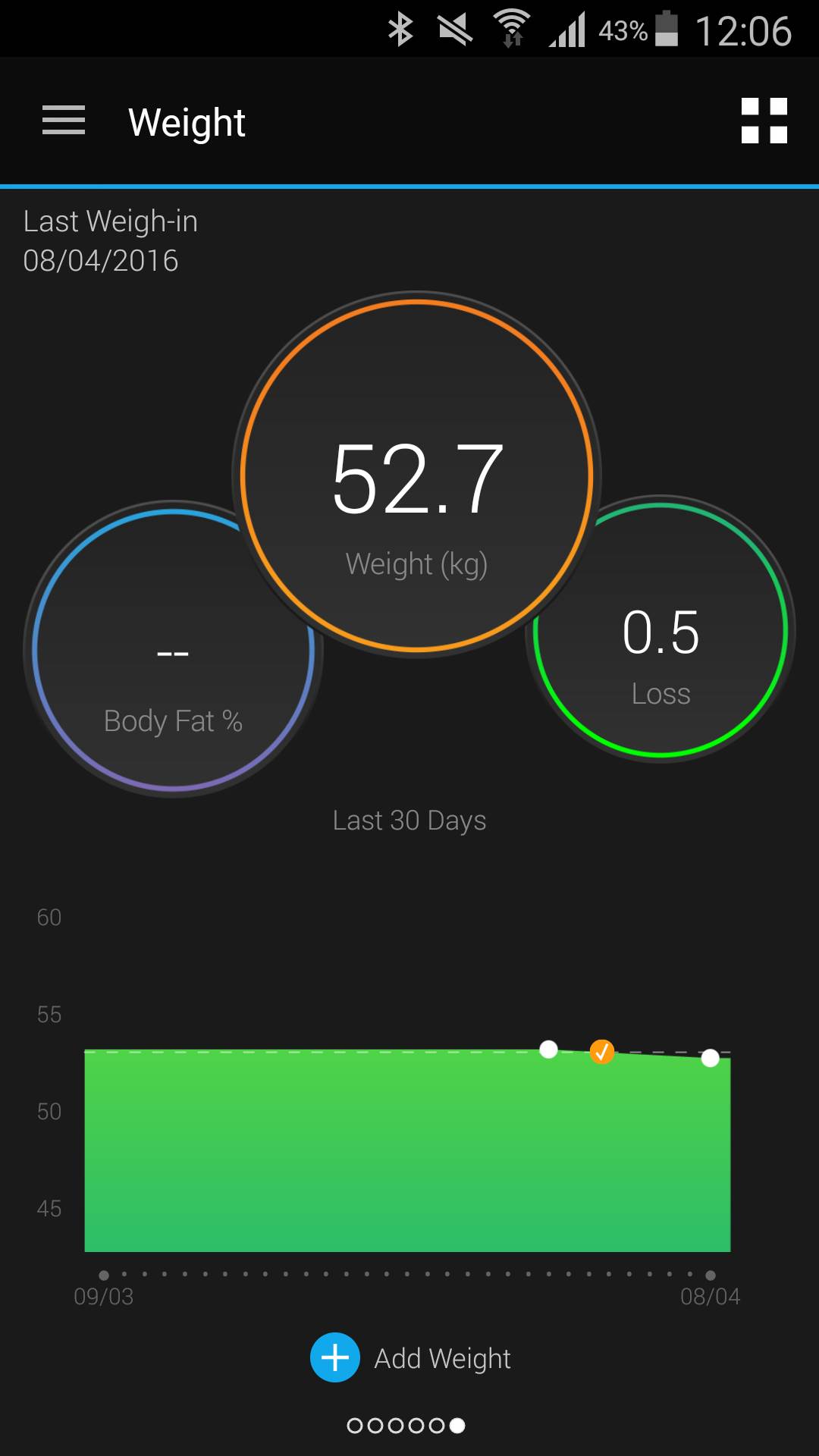The width and height of the screenshot is (819, 1456).
Task: Open the grid view icon
Action: [764, 121]
